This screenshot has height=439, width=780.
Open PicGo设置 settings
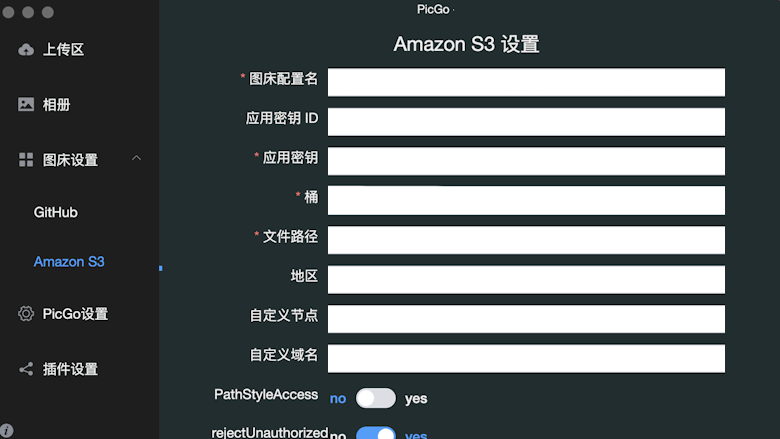point(74,314)
